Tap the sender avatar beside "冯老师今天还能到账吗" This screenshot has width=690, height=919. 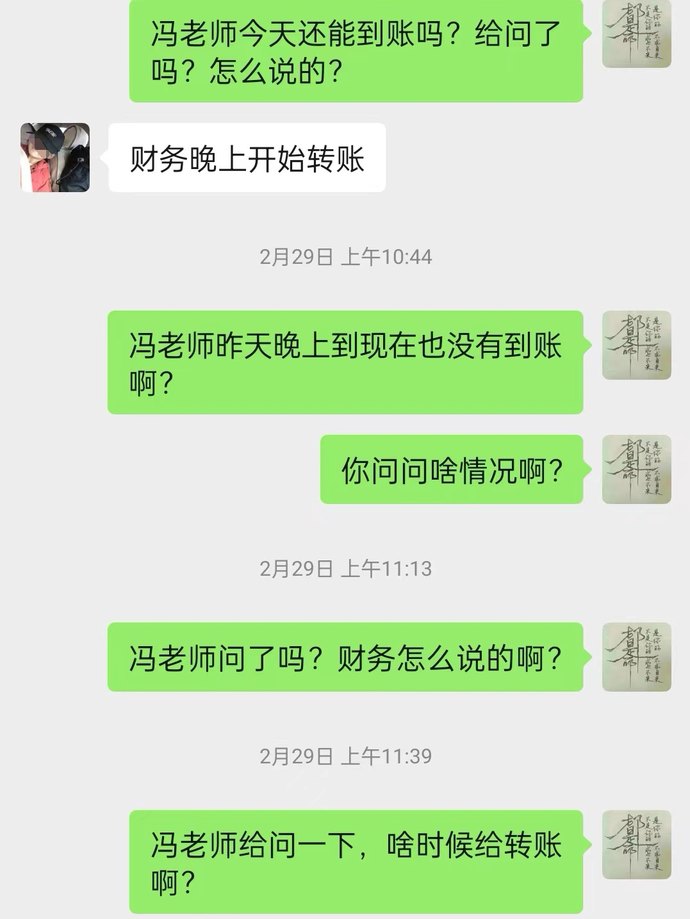[636, 34]
